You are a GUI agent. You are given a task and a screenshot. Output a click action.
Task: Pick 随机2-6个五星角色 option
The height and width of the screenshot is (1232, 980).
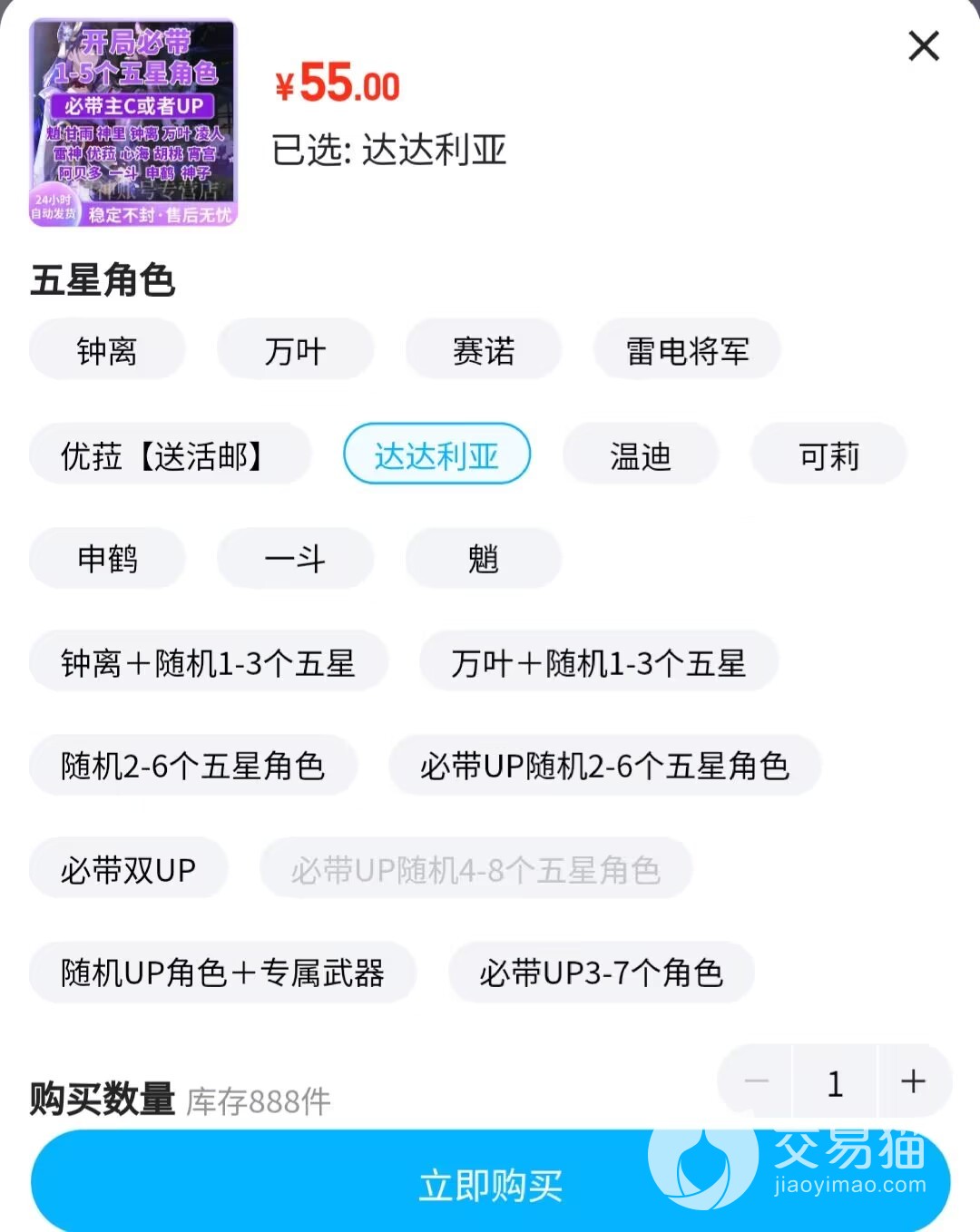coord(192,766)
